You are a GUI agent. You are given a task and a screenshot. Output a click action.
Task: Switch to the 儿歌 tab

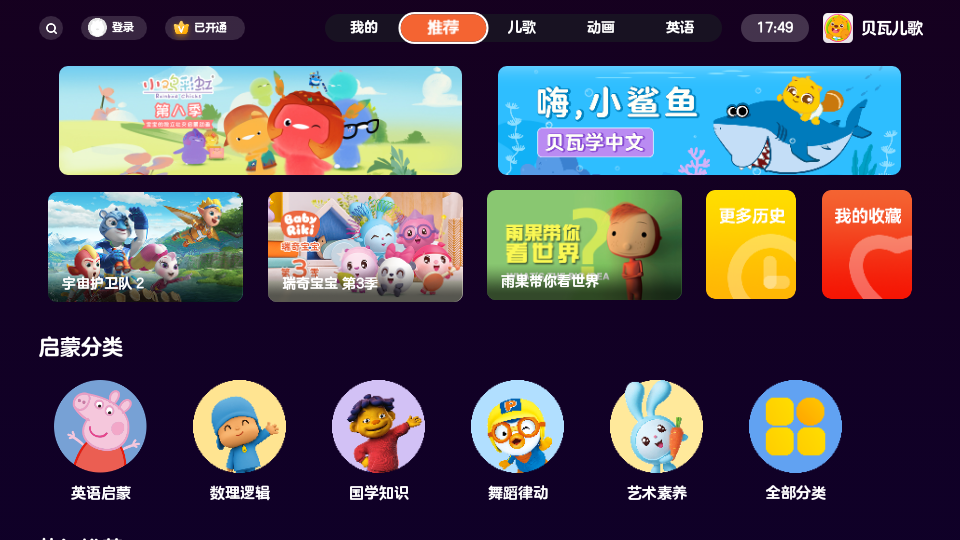pos(522,28)
